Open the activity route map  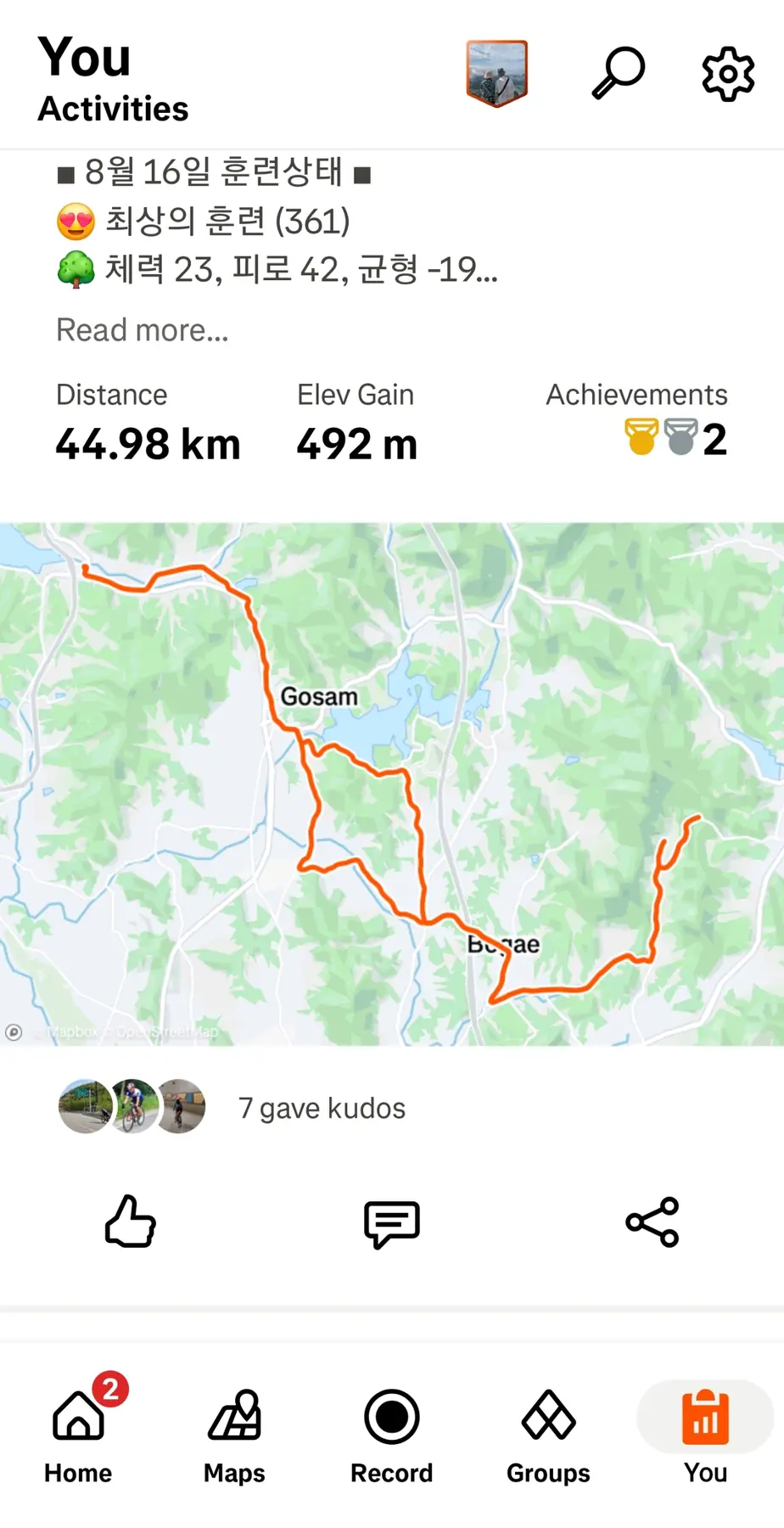click(x=392, y=783)
